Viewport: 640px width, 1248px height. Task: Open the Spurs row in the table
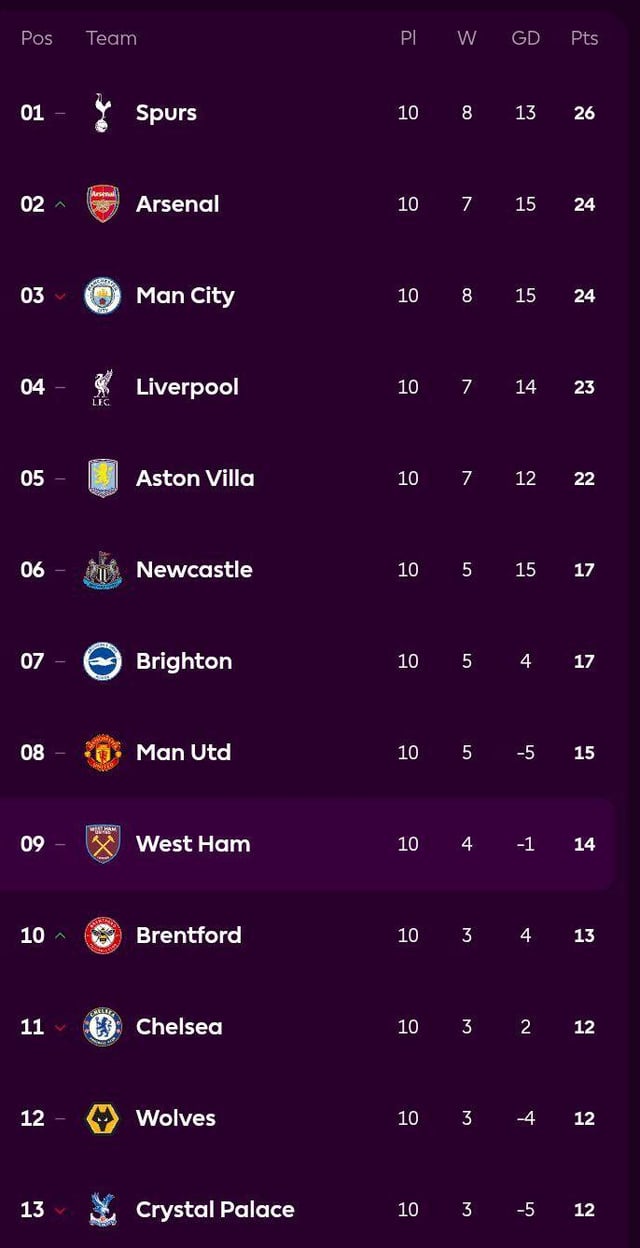tap(166, 113)
